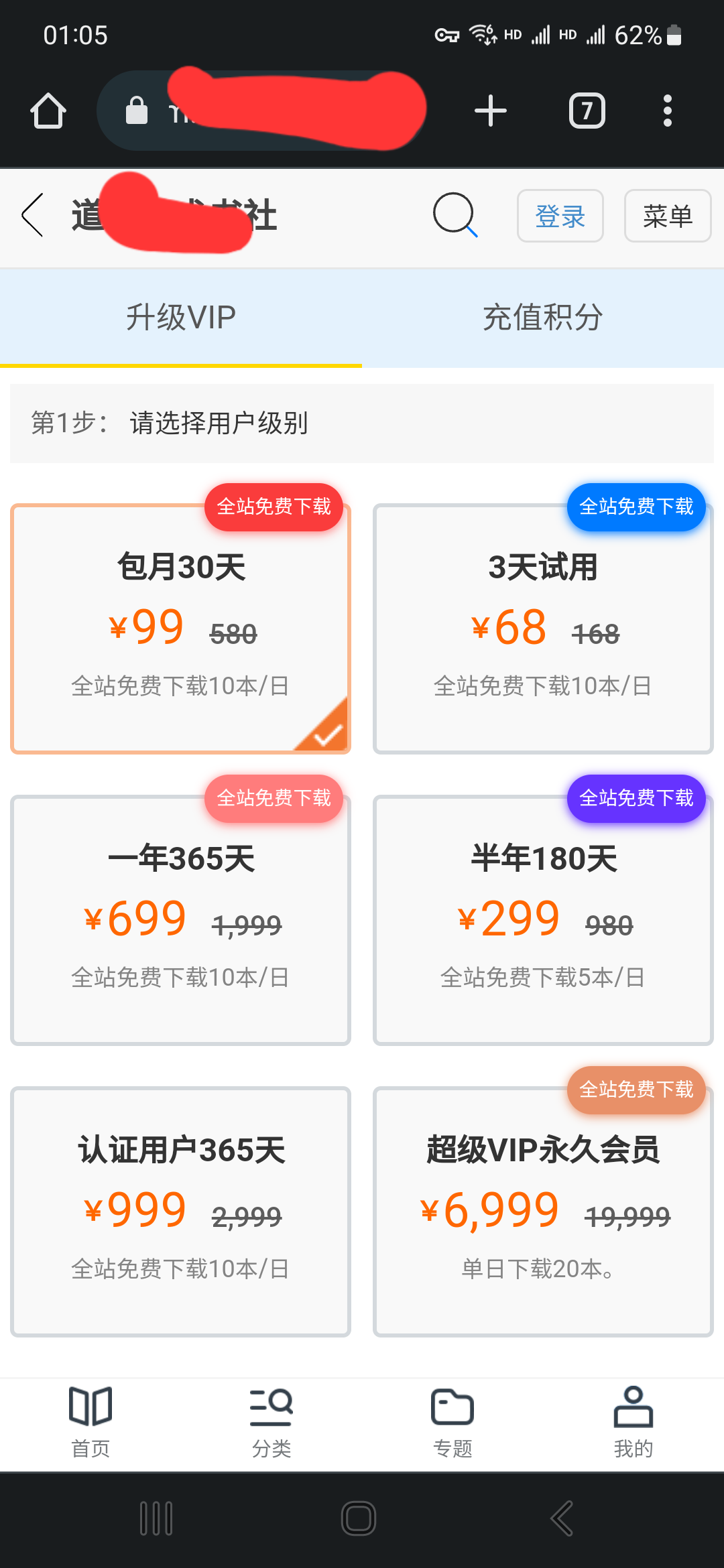Viewport: 724px width, 1568px height.
Task: Choose the 包月30天 plan
Action: pyautogui.click(x=180, y=629)
